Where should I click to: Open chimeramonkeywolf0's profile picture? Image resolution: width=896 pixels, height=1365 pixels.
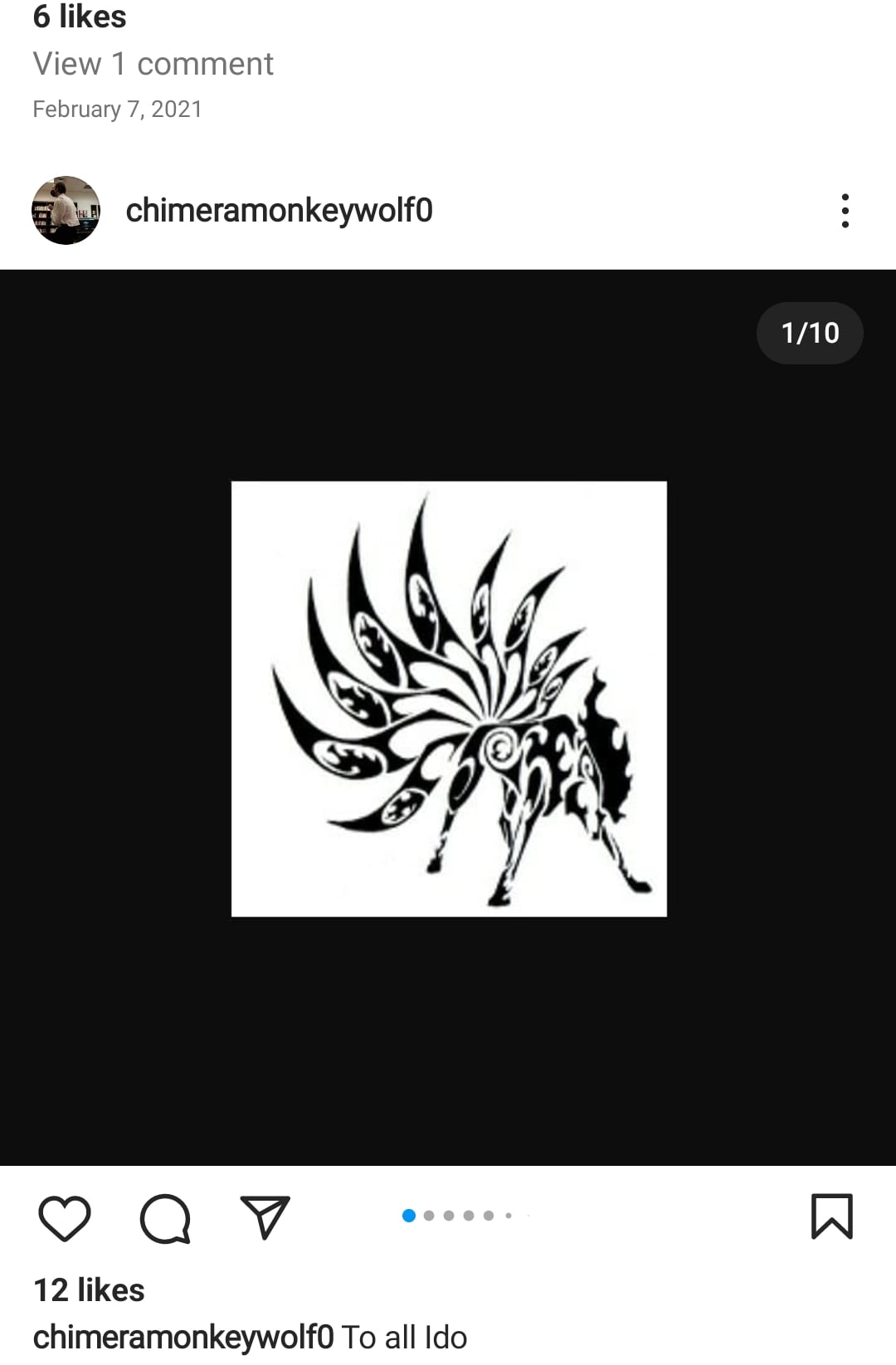(66, 210)
